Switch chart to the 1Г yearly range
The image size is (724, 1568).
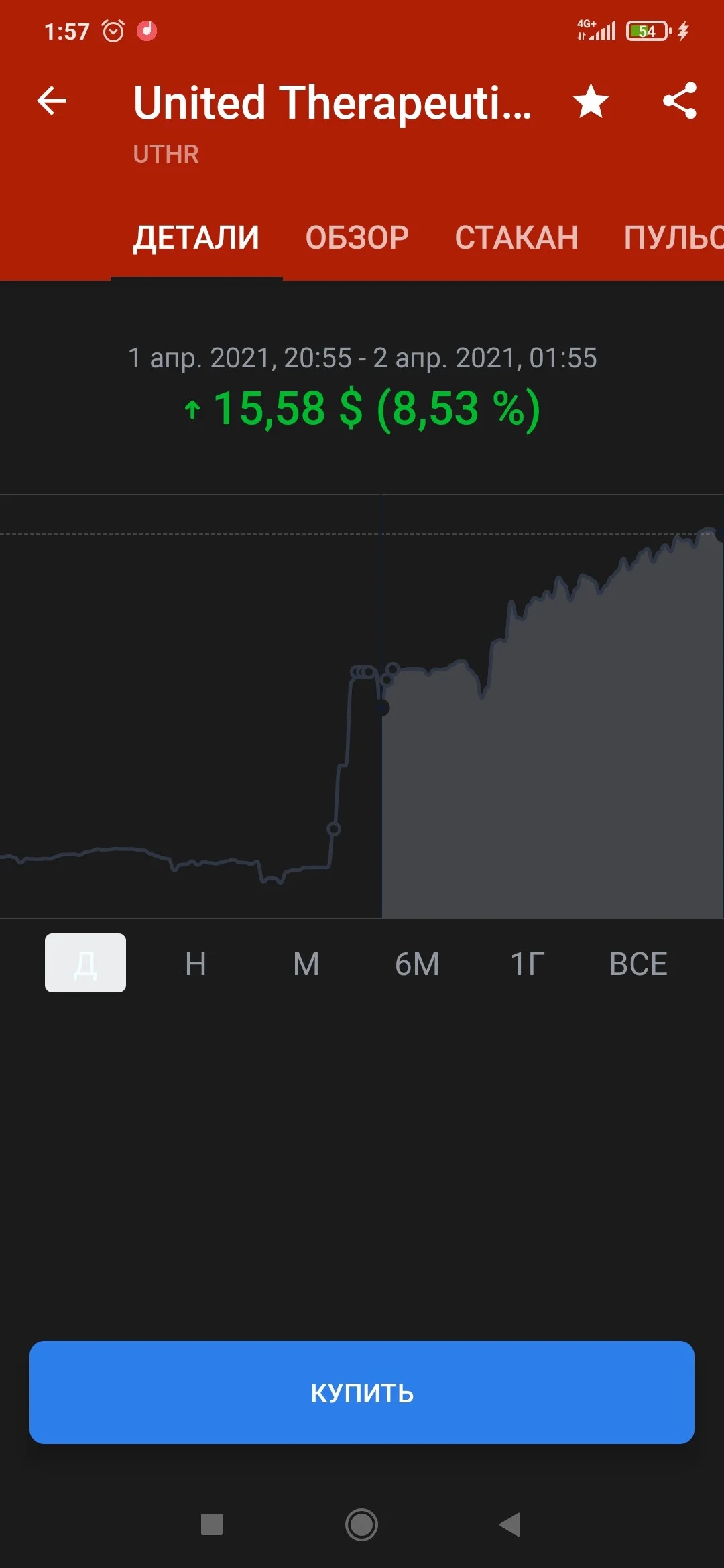(528, 964)
